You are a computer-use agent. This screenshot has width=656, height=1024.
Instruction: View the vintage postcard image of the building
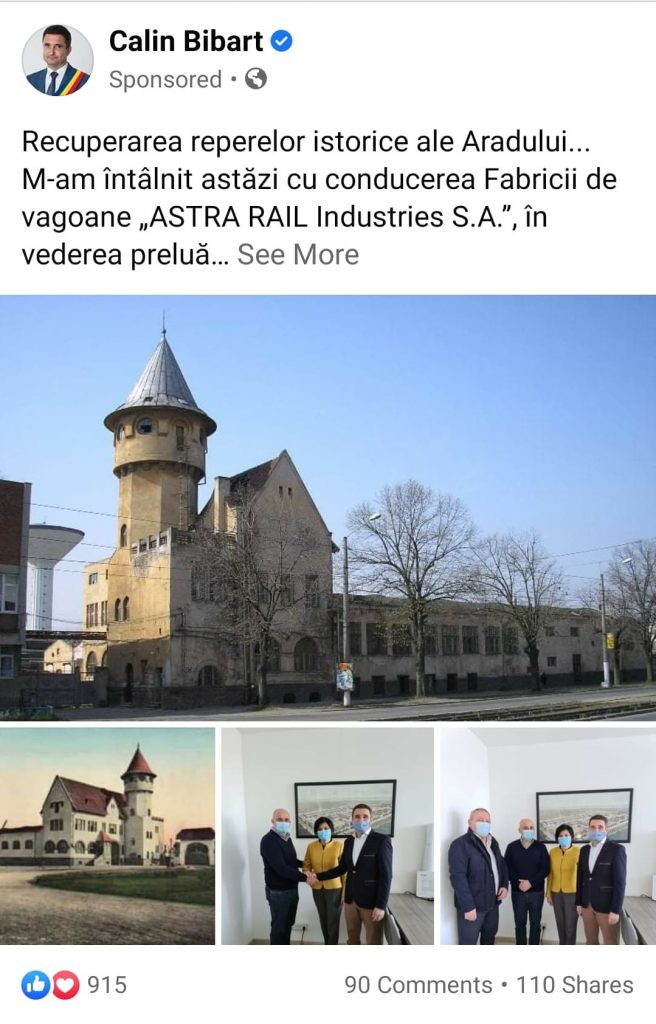pos(107,835)
